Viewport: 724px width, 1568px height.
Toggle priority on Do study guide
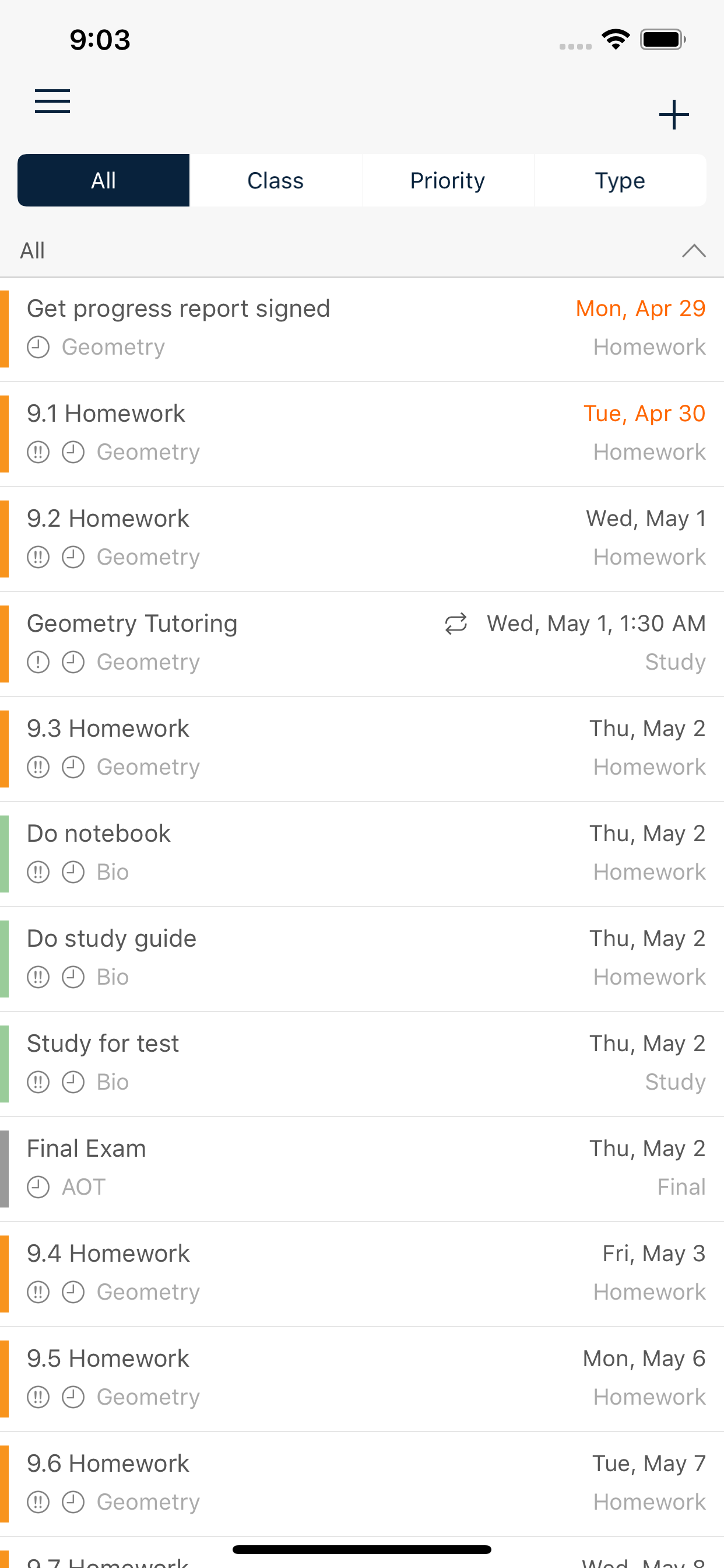pyautogui.click(x=38, y=977)
